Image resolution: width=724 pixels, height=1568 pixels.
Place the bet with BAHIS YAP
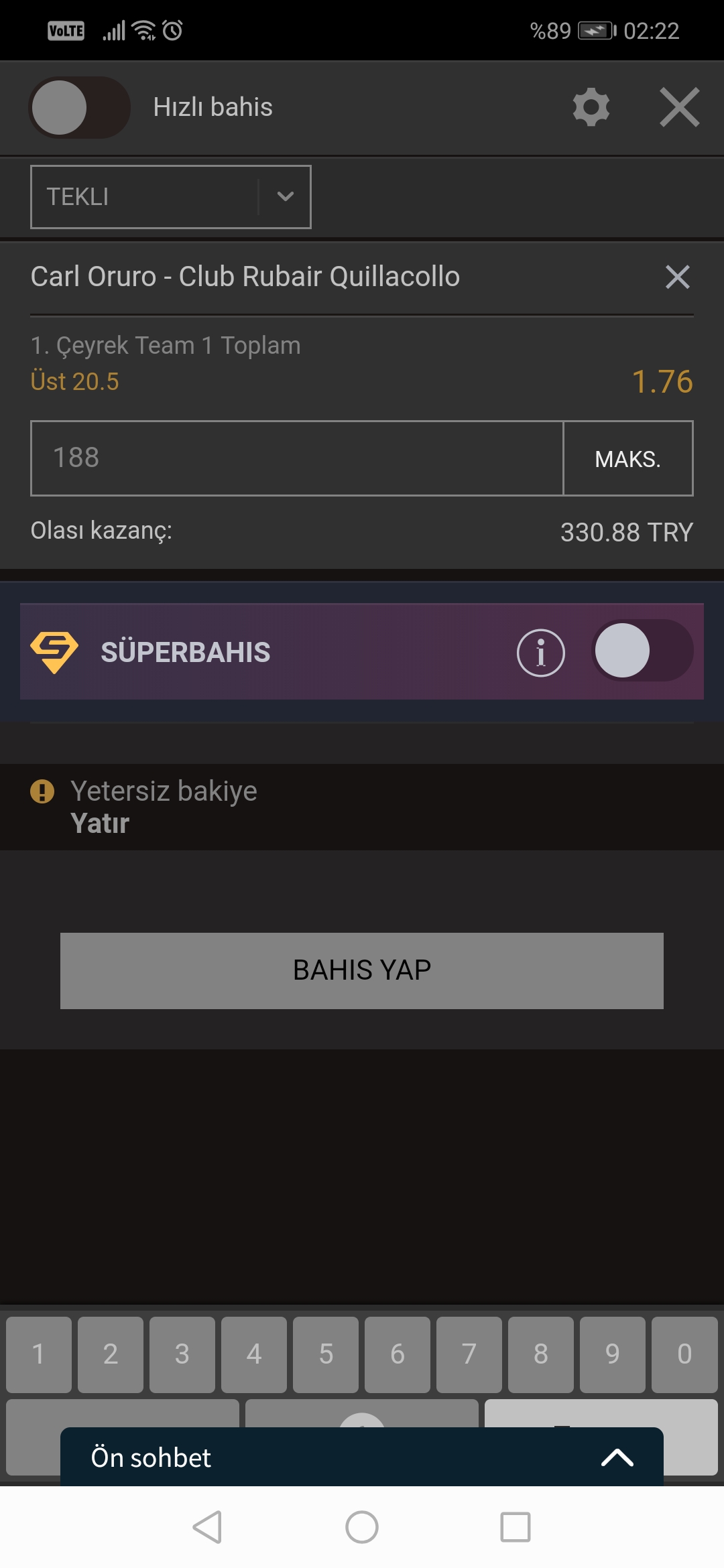[362, 970]
